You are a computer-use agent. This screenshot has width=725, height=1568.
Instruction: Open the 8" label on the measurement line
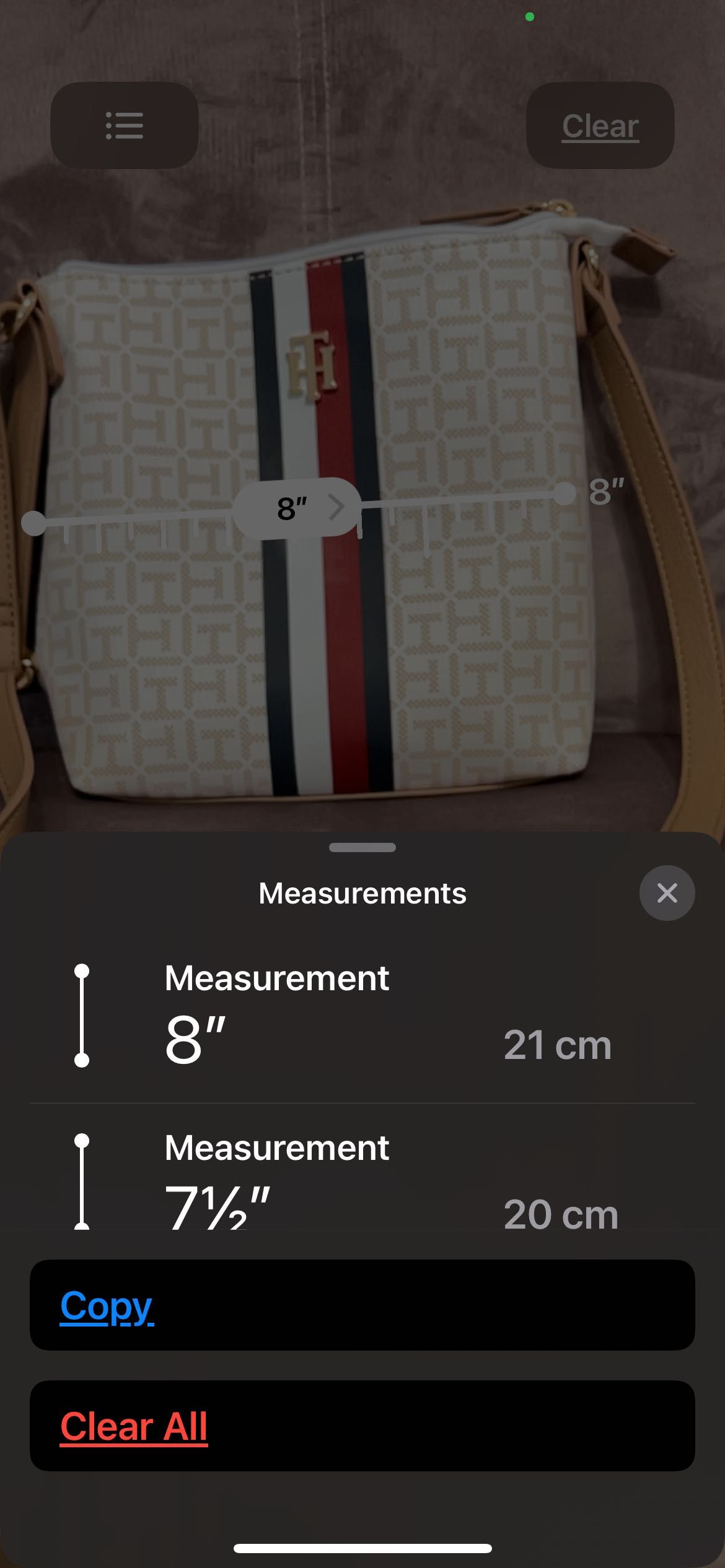pos(297,508)
